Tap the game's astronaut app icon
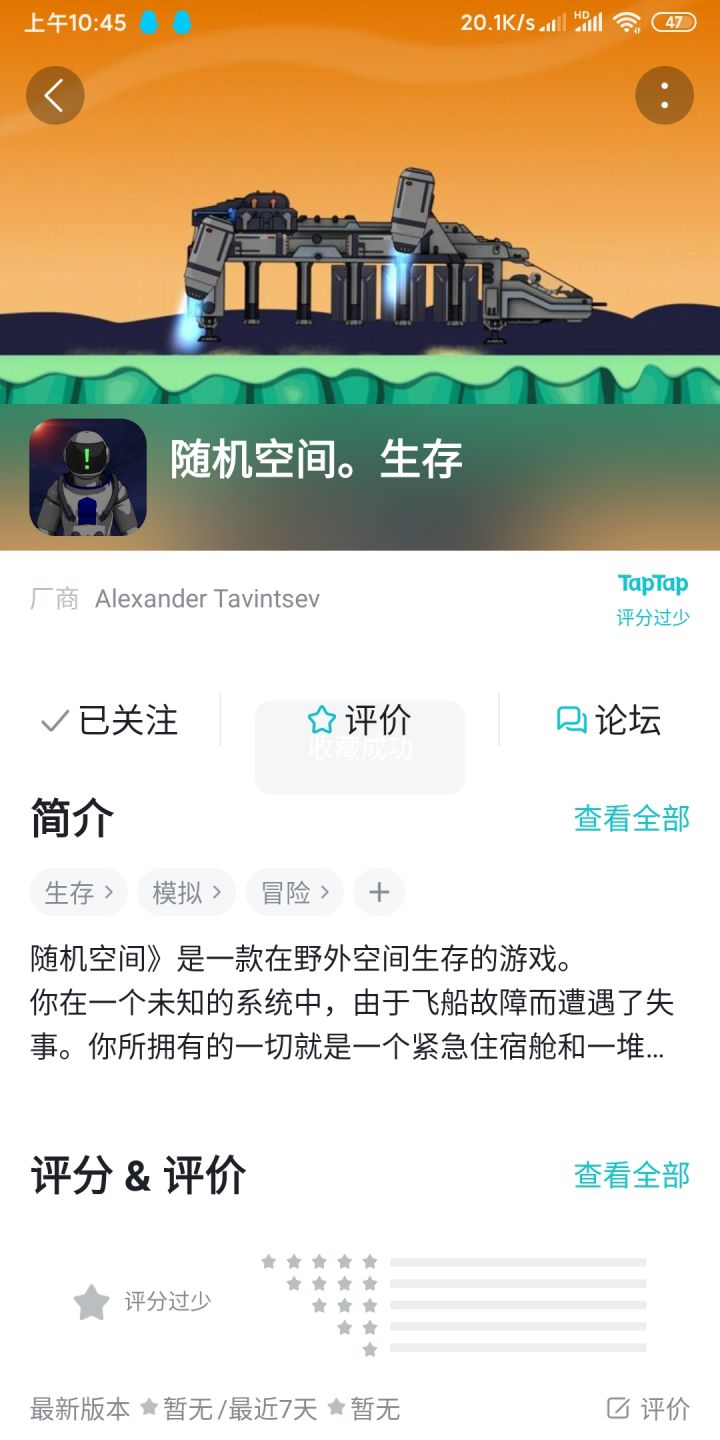 point(89,476)
